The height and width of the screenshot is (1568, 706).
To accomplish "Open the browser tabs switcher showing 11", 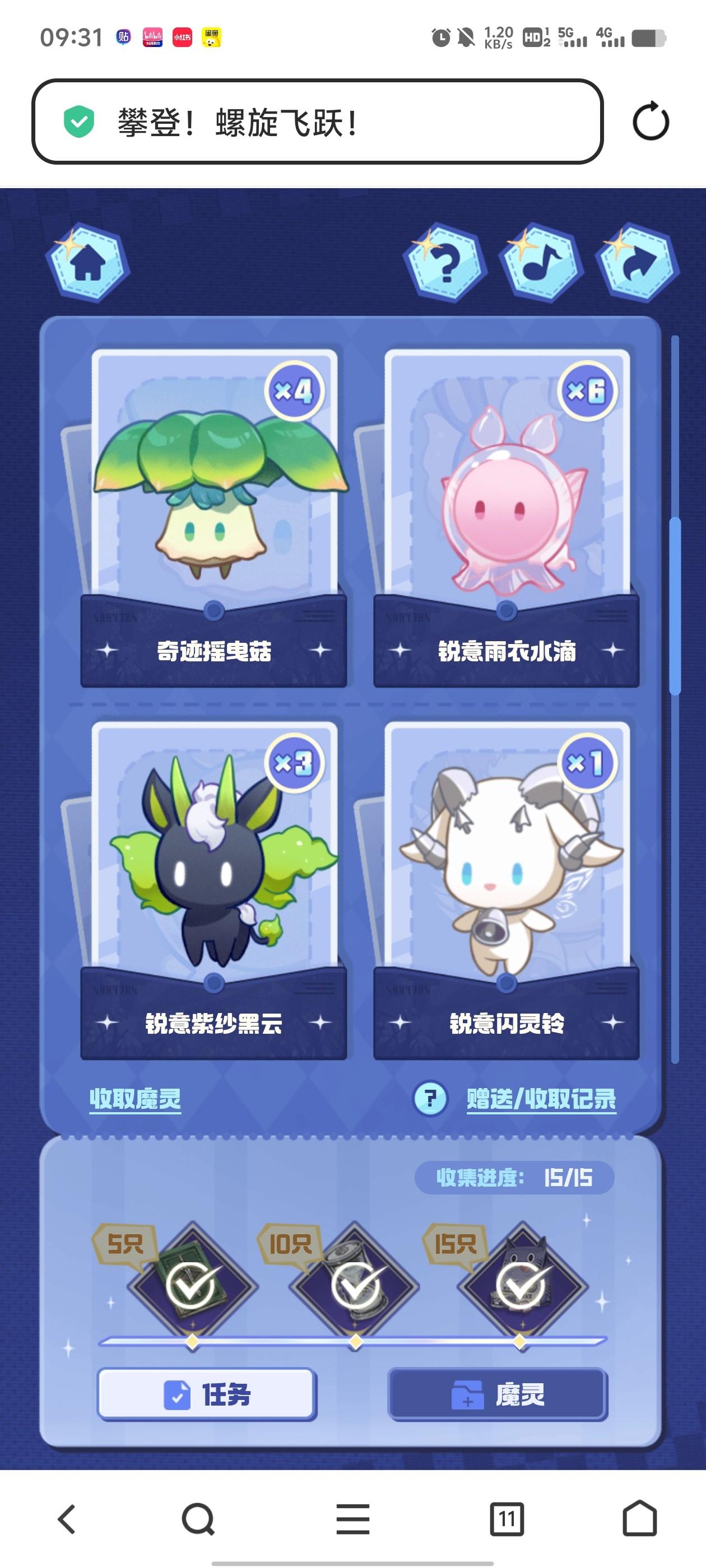I will pyautogui.click(x=506, y=1519).
